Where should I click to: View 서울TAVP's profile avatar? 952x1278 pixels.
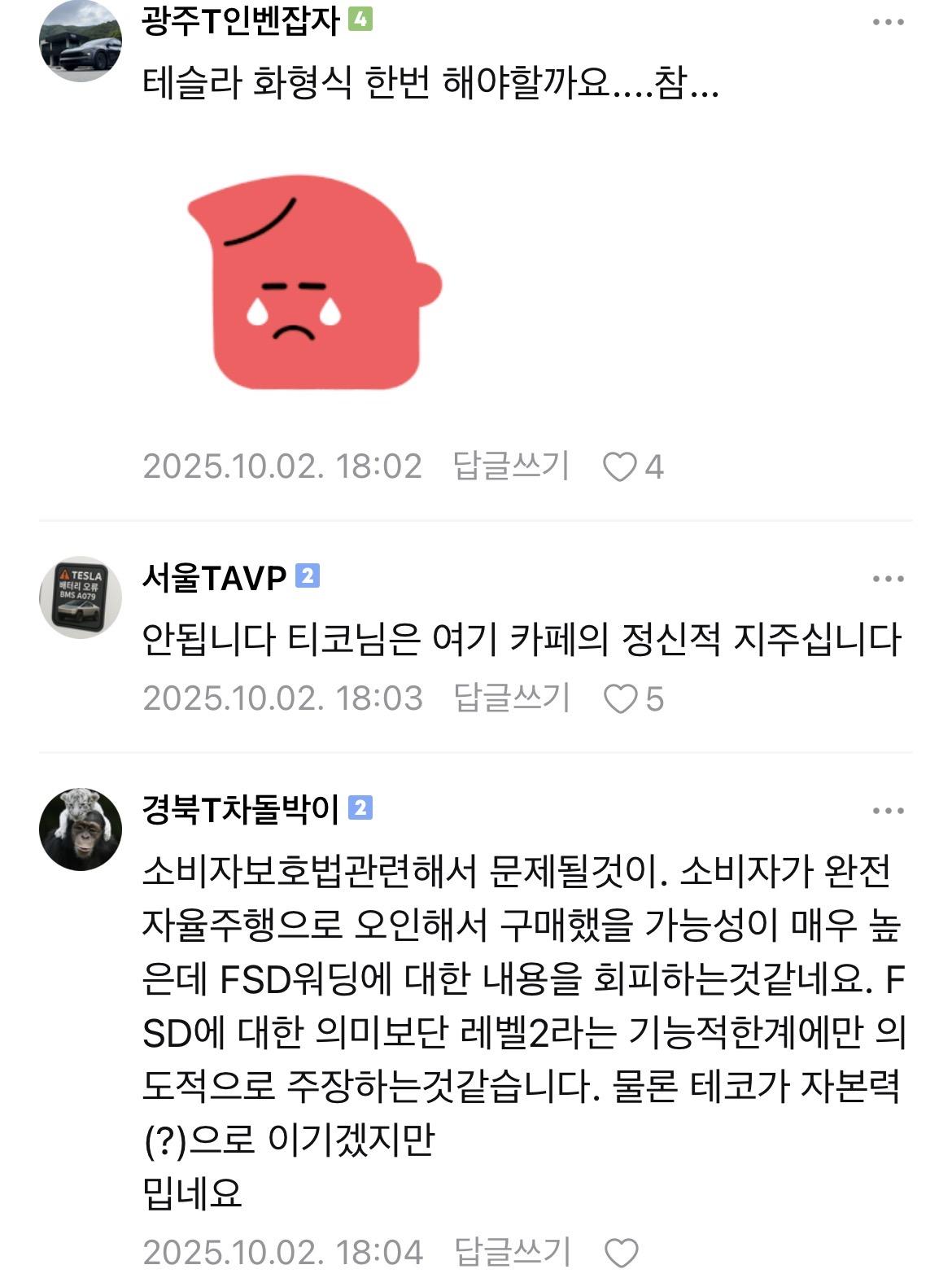pyautogui.click(x=80, y=598)
